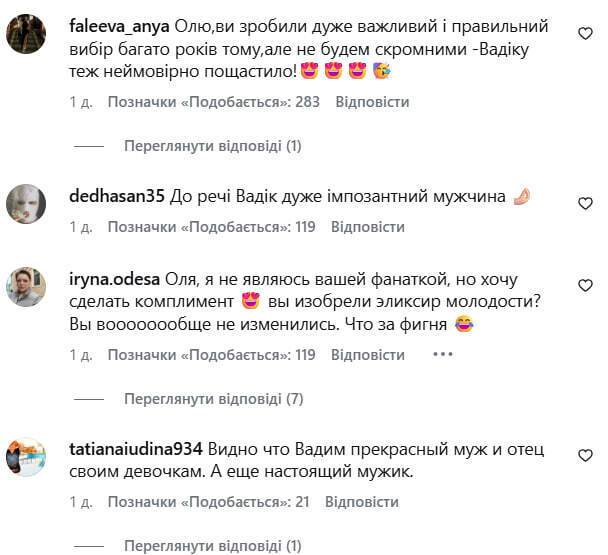Open iryna.odesa's profile picture
The width and height of the screenshot is (608, 555).
click(x=26, y=287)
